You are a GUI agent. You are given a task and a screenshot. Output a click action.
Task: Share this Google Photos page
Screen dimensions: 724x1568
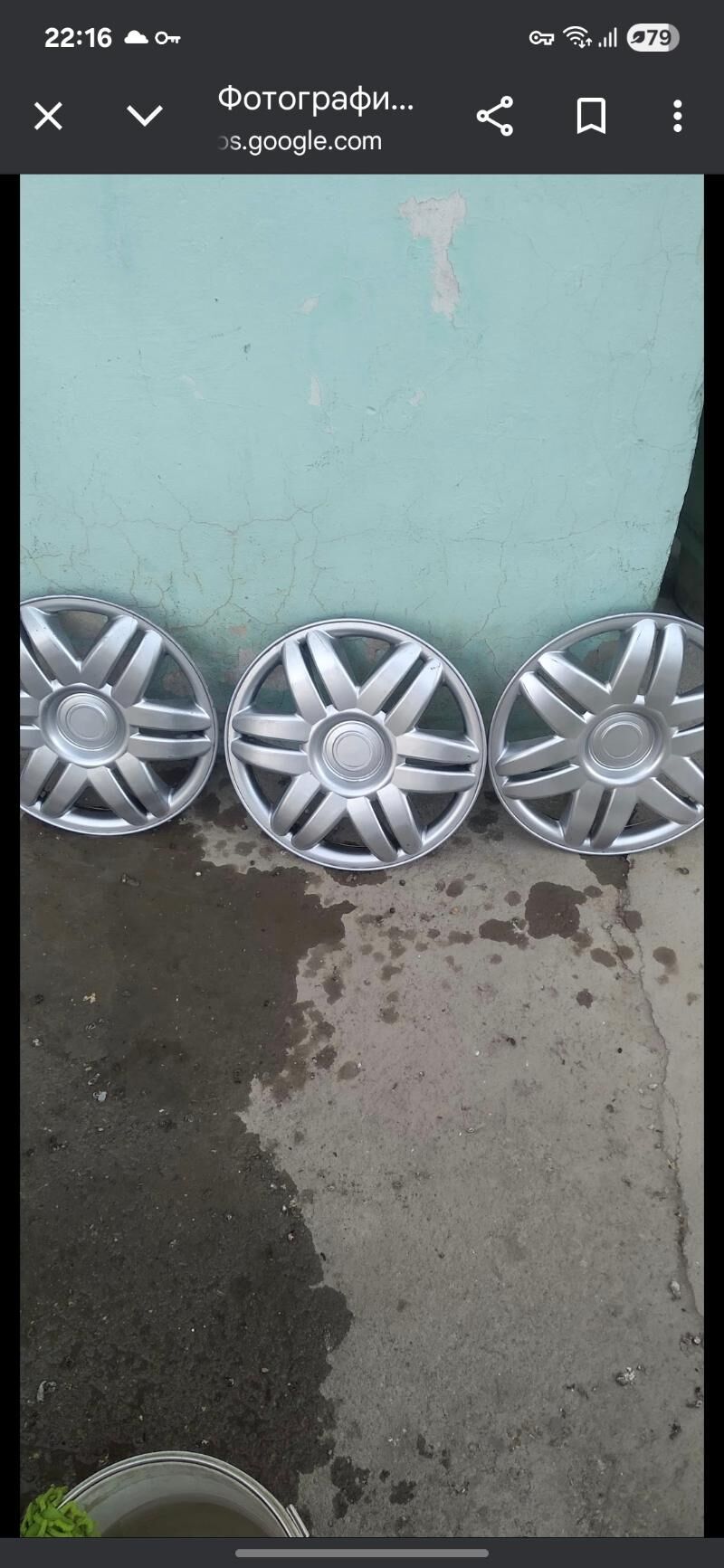(x=494, y=117)
